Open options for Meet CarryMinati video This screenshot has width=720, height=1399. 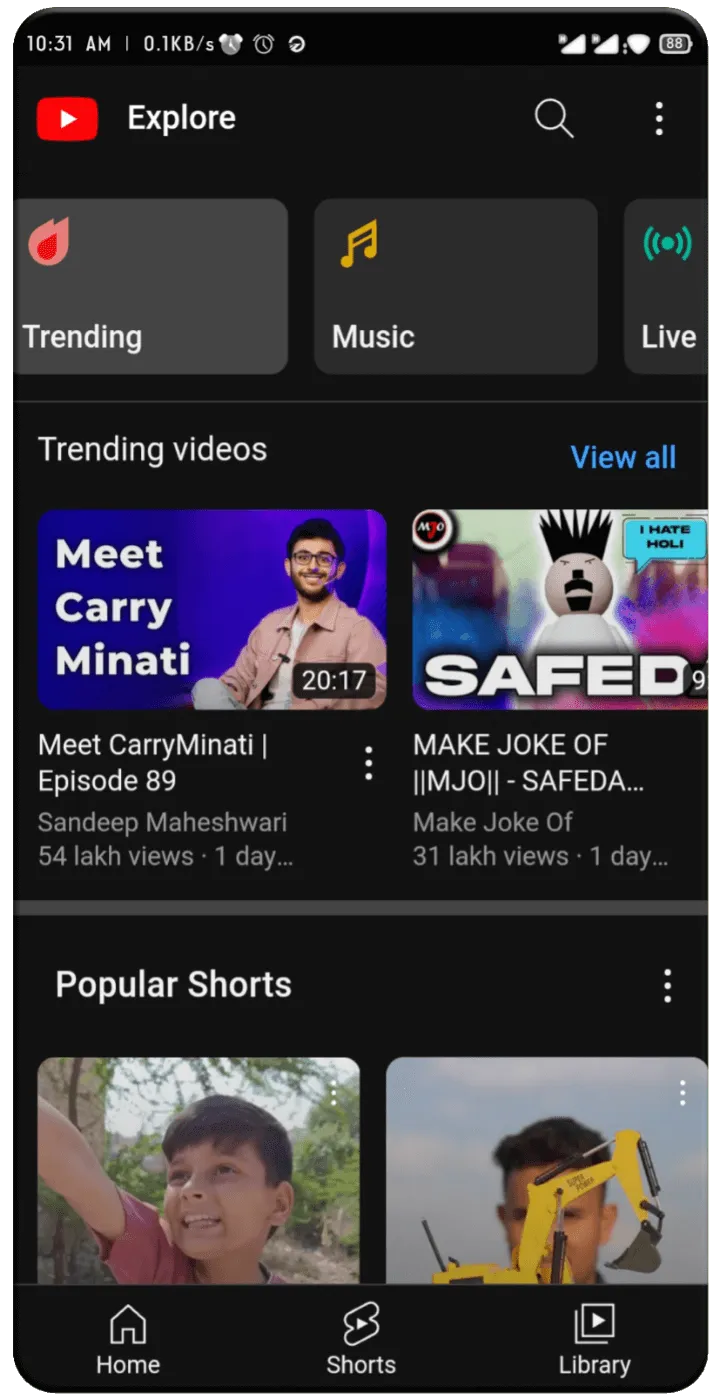tap(369, 763)
